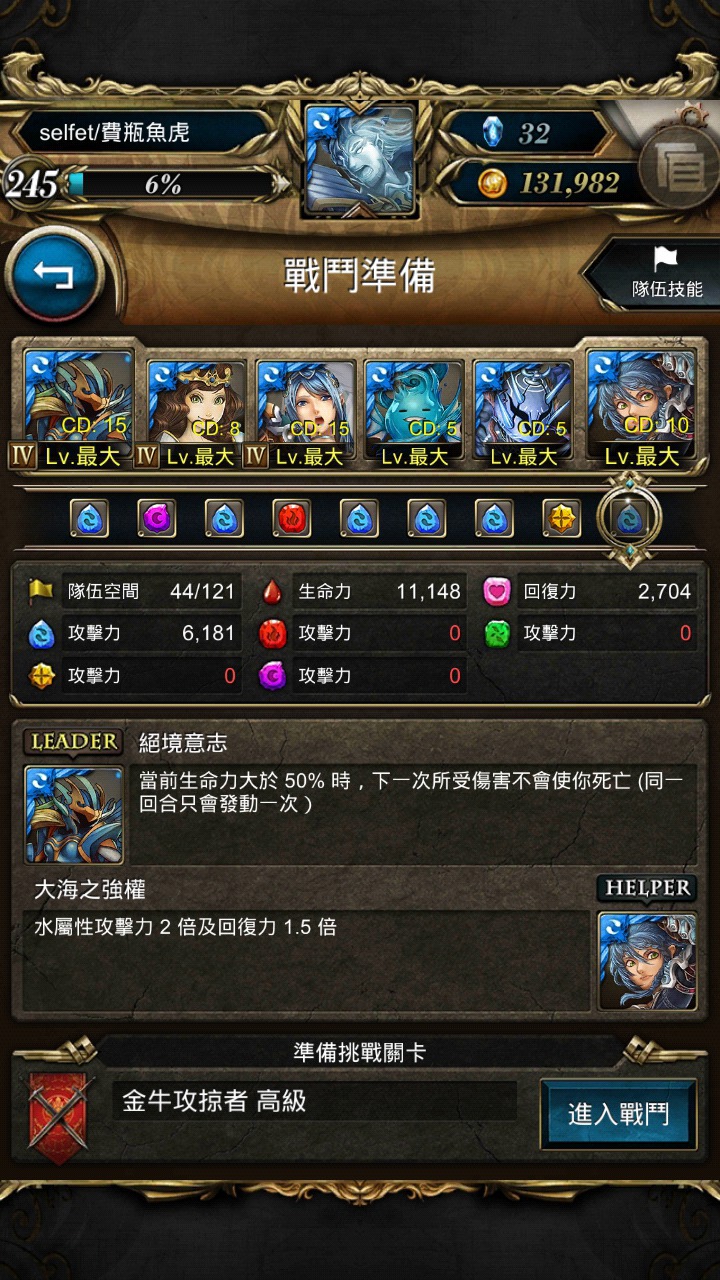
Task: Tap 進入戰鬥 to enter battle
Action: tap(619, 1113)
